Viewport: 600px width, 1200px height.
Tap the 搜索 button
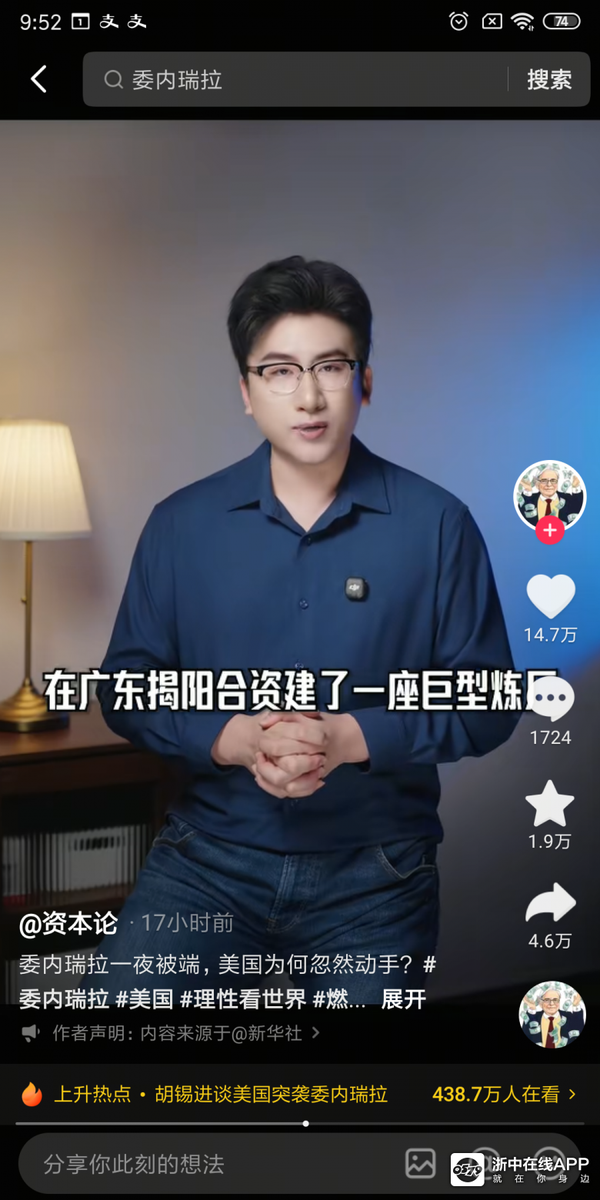tap(549, 80)
